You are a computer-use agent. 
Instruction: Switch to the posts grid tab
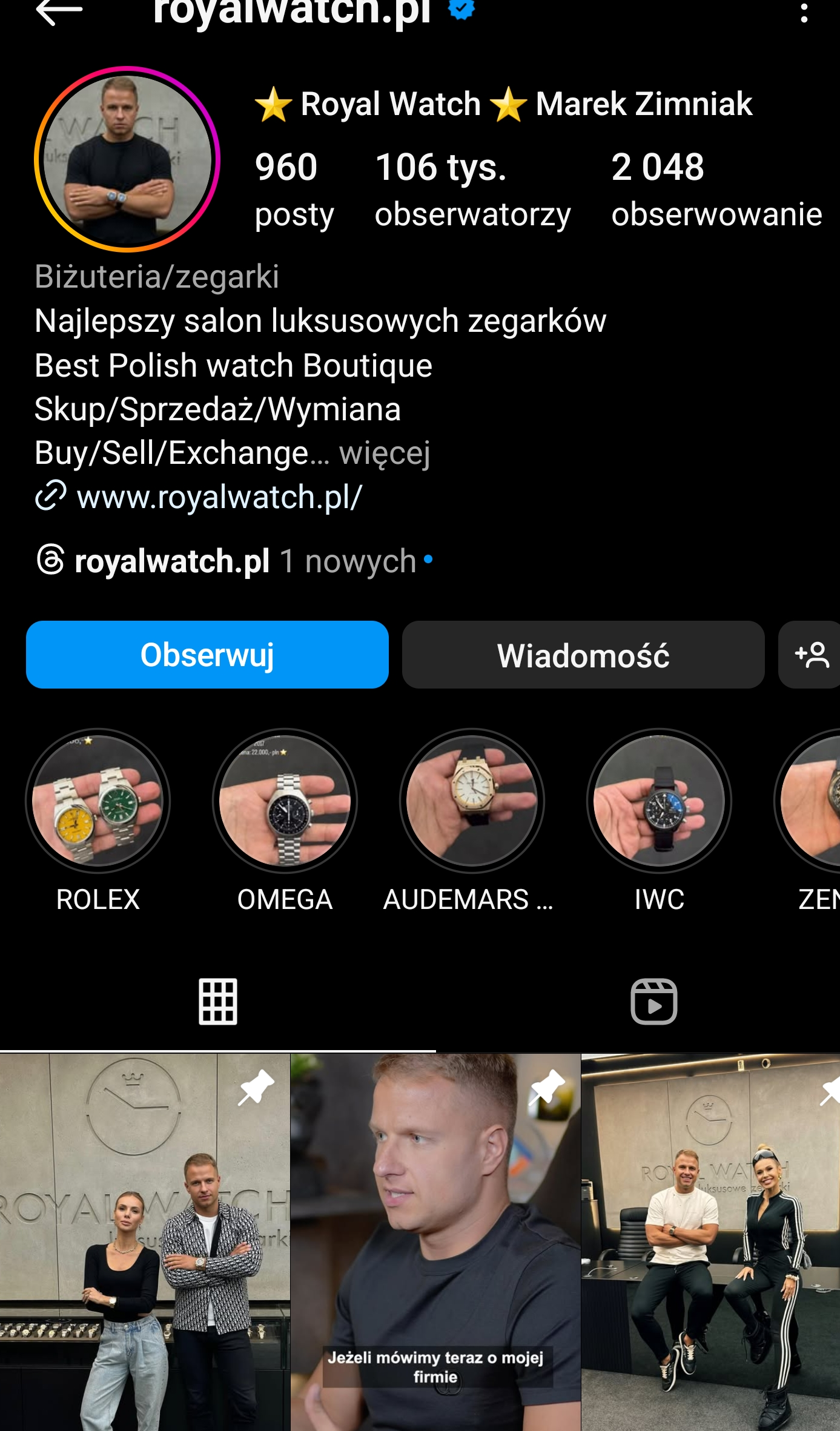pyautogui.click(x=218, y=1001)
